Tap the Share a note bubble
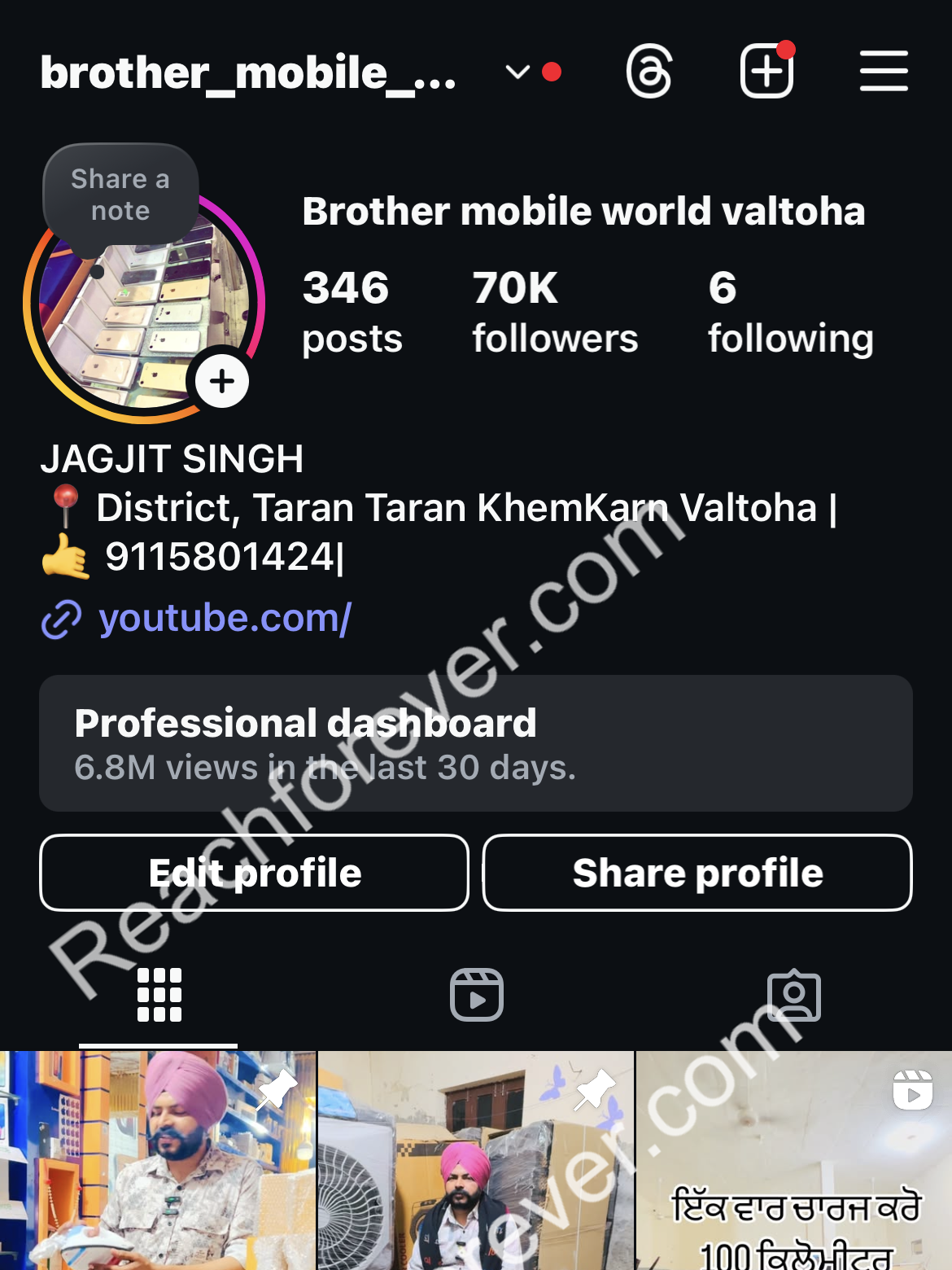 point(120,195)
